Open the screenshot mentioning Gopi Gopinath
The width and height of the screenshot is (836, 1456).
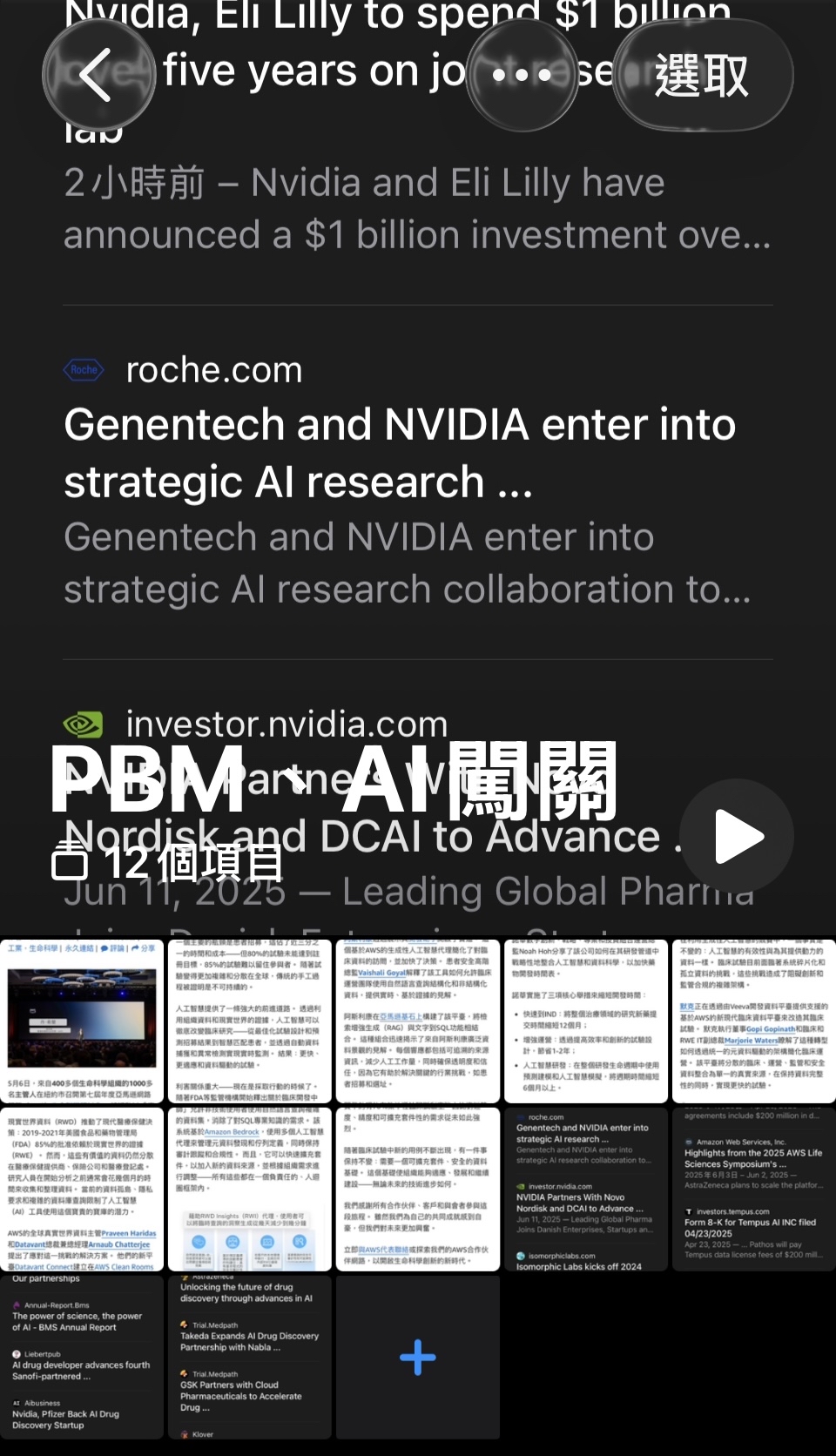754,1021
